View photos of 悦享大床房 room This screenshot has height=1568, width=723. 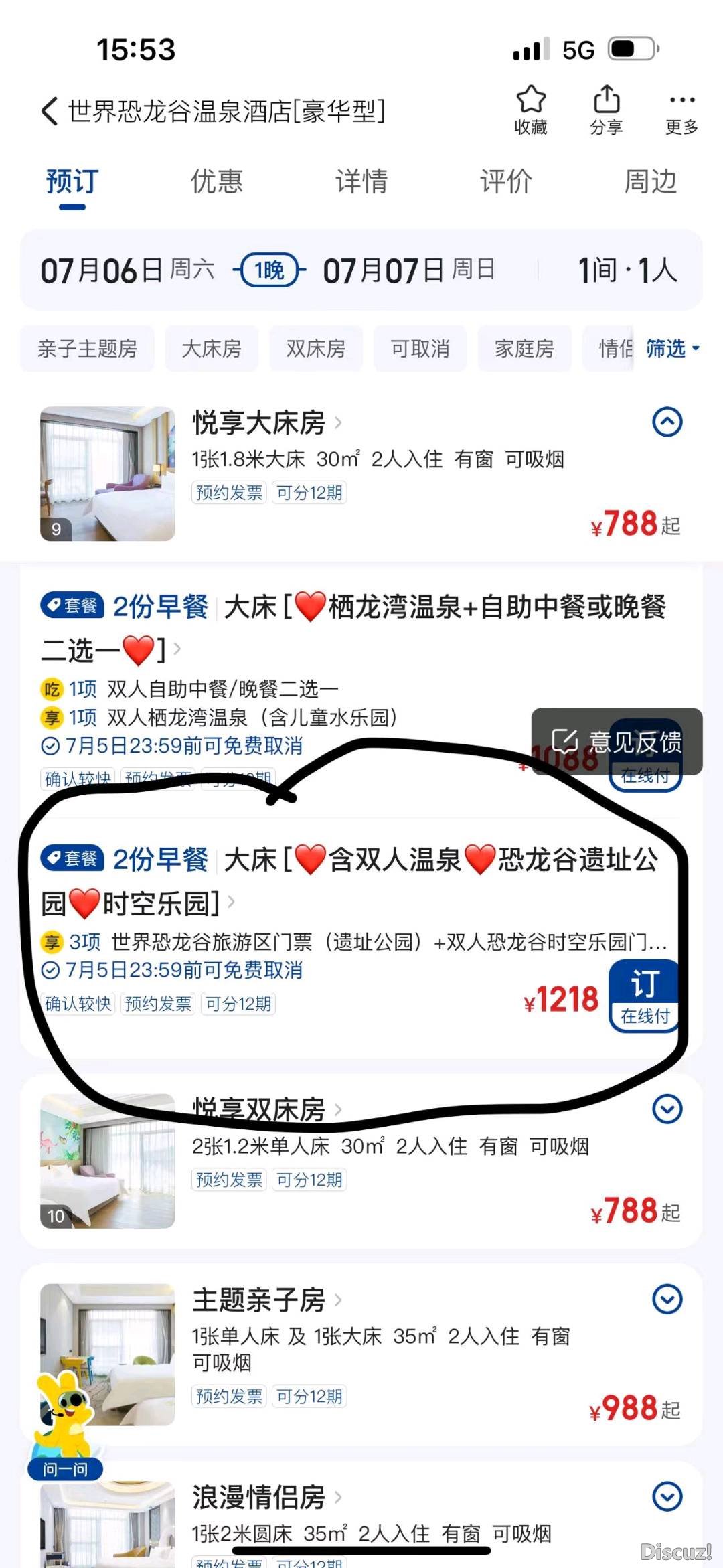107,473
